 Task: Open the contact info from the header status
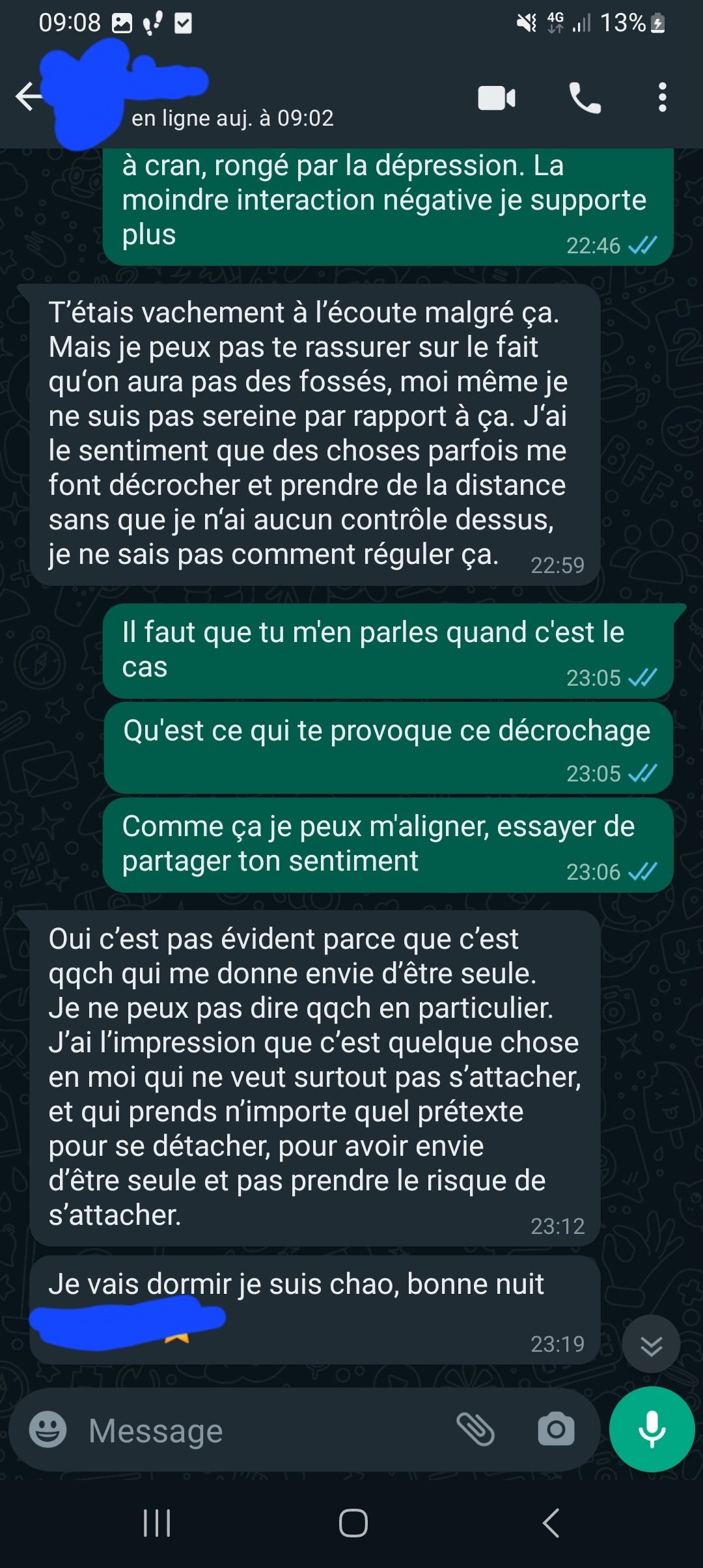pos(232,119)
